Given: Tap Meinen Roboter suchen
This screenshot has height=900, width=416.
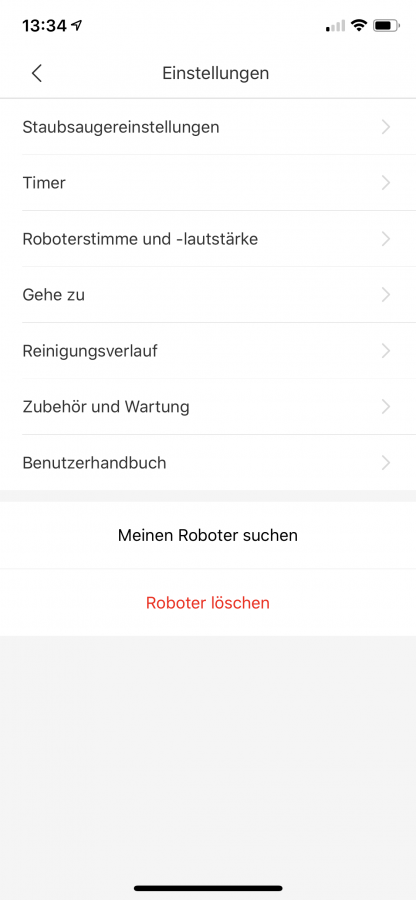Looking at the screenshot, I should pos(208,536).
